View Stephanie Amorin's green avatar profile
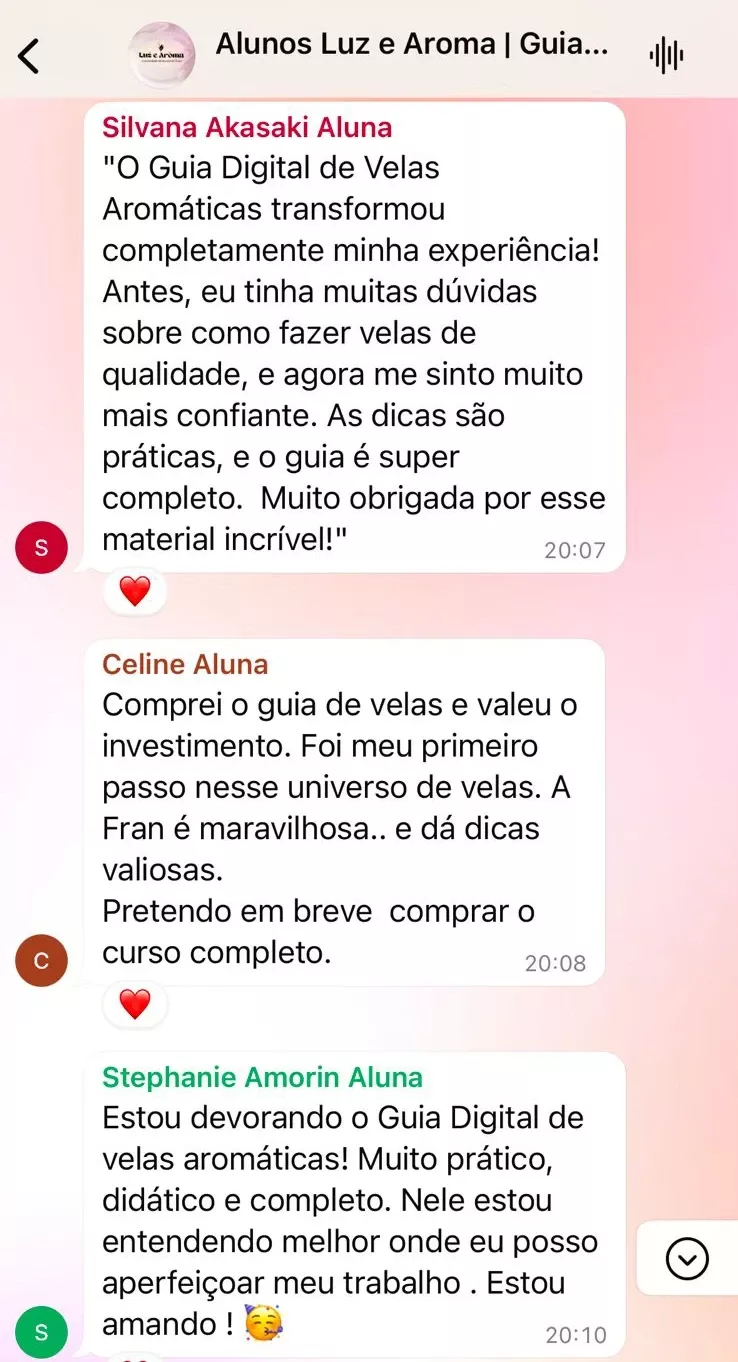The width and height of the screenshot is (738, 1362). pos(41,1332)
